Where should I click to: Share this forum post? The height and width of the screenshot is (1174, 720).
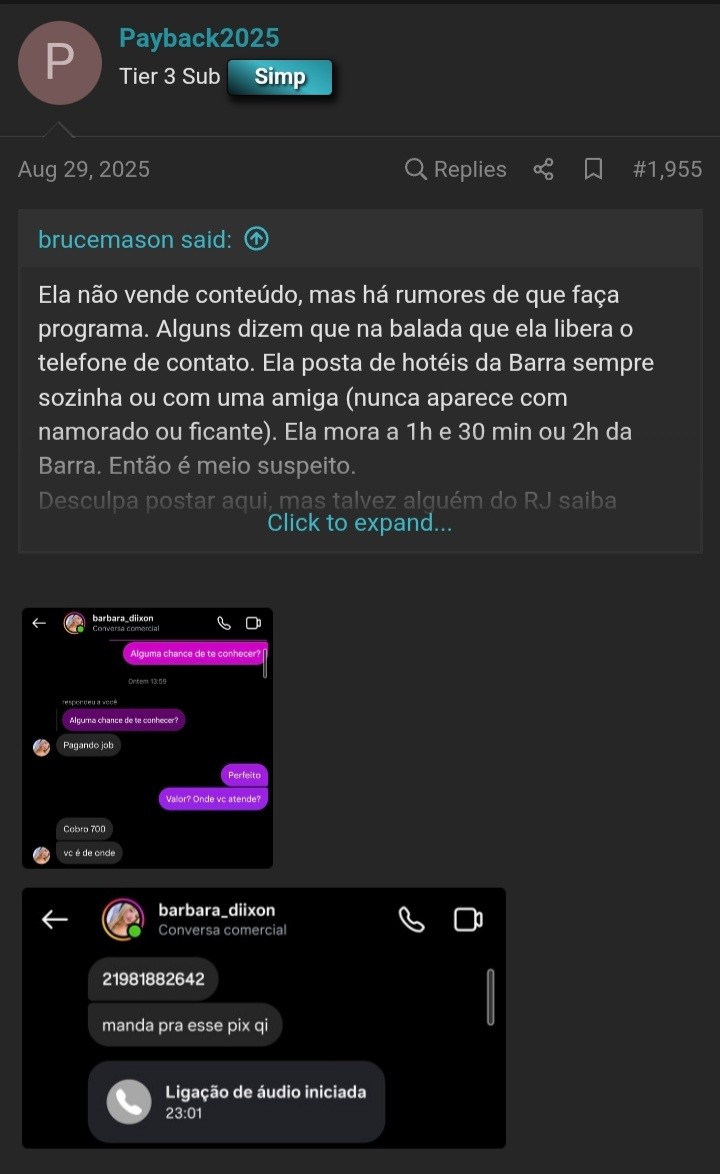[x=543, y=169]
